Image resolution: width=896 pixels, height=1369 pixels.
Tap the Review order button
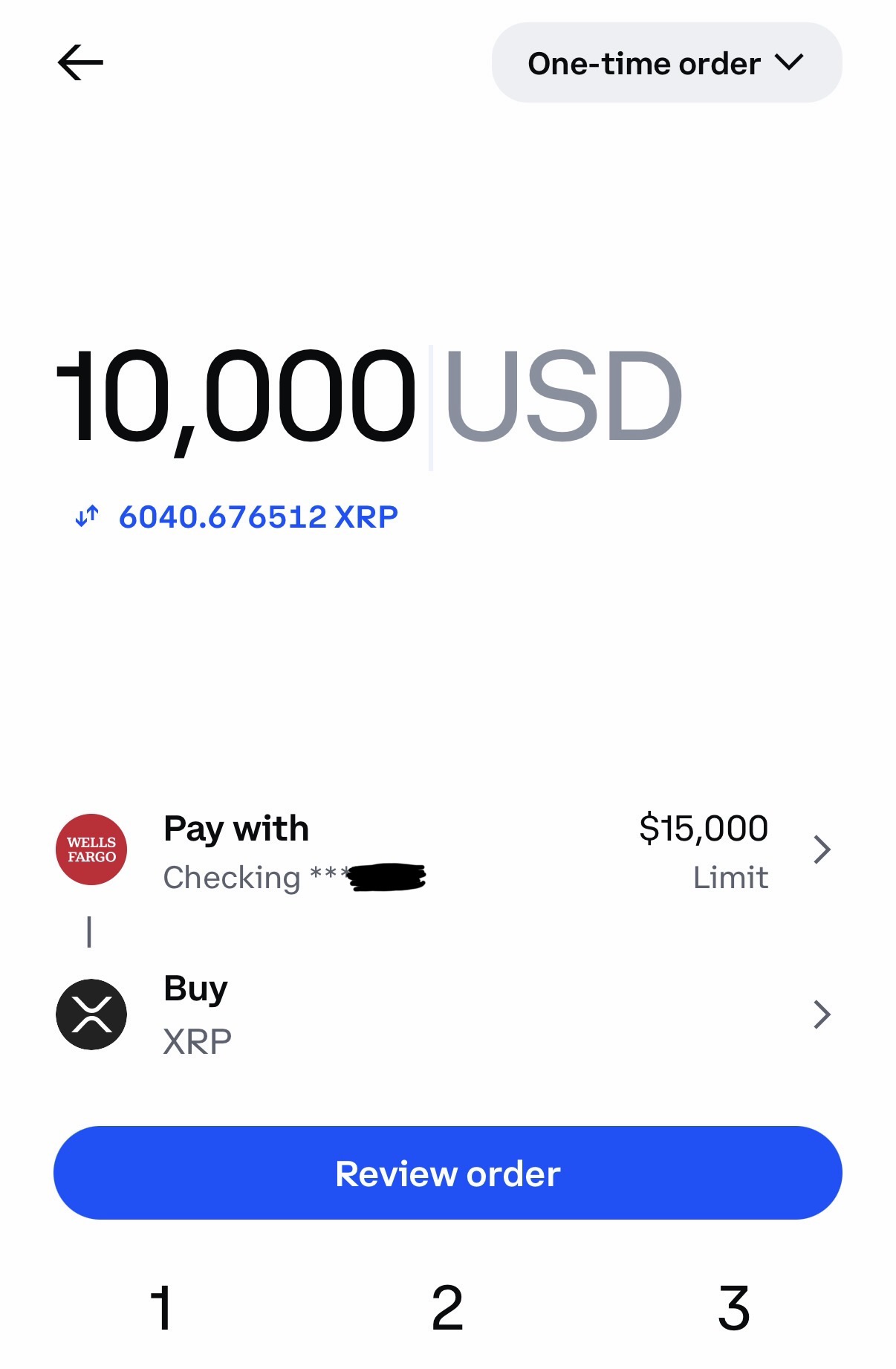click(447, 1174)
